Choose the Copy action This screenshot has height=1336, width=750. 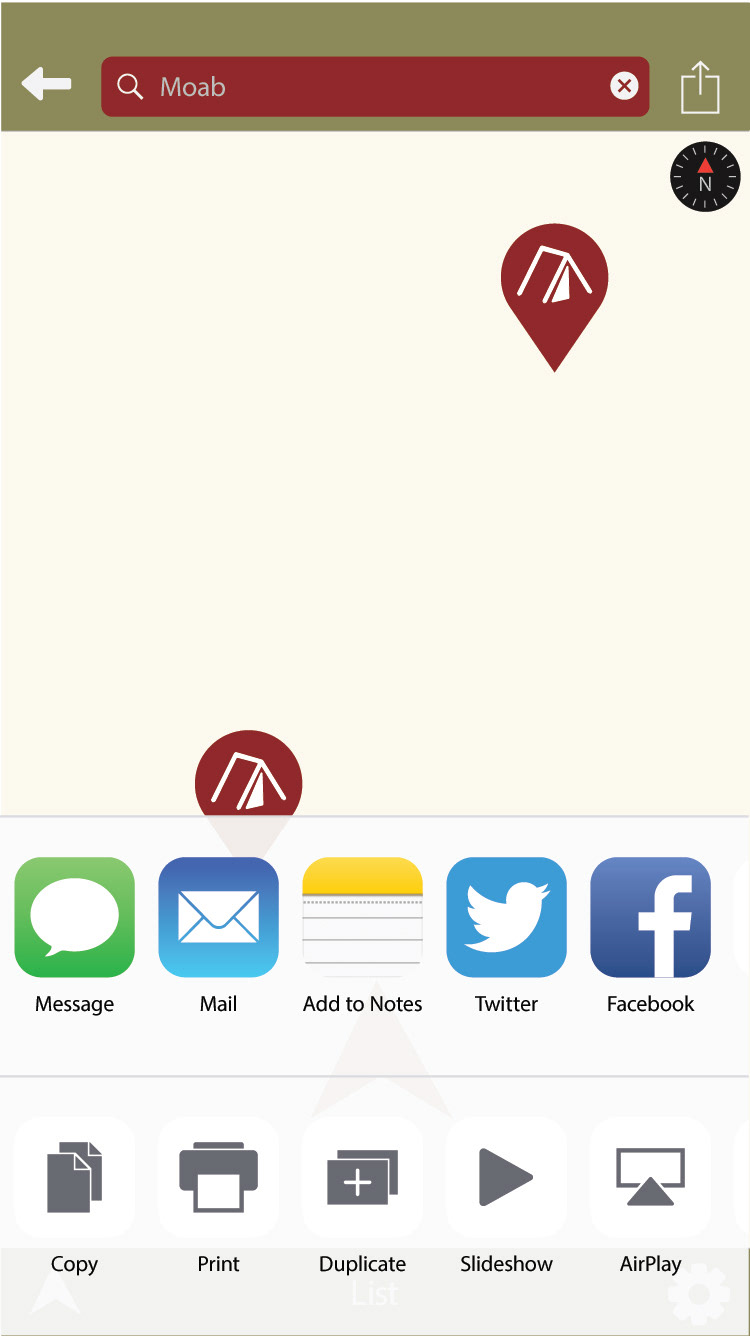pyautogui.click(x=75, y=1177)
